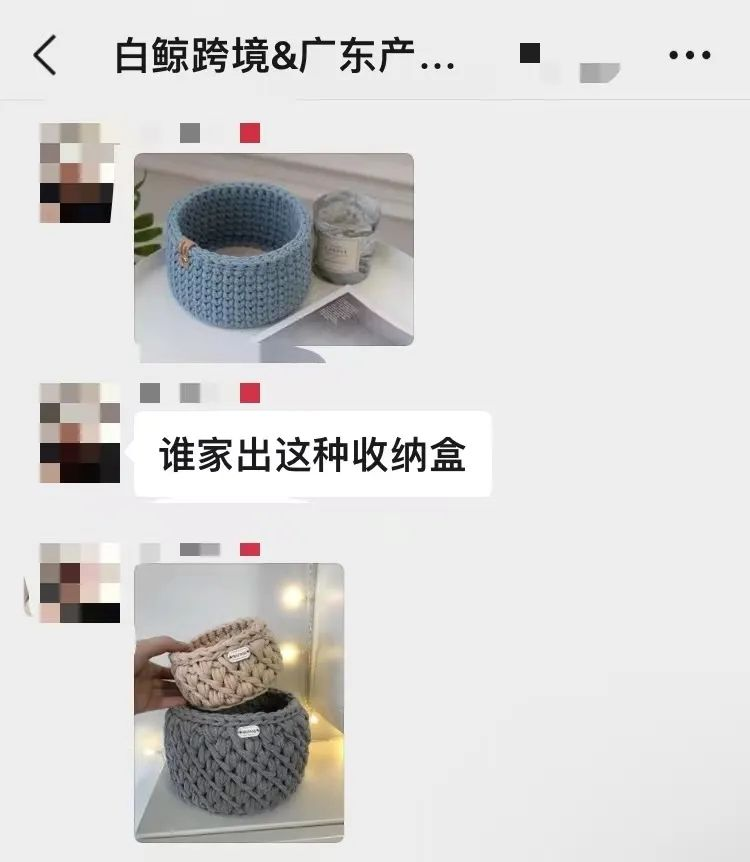Open the three-dot chat options menu
The height and width of the screenshot is (862, 750).
[689, 56]
